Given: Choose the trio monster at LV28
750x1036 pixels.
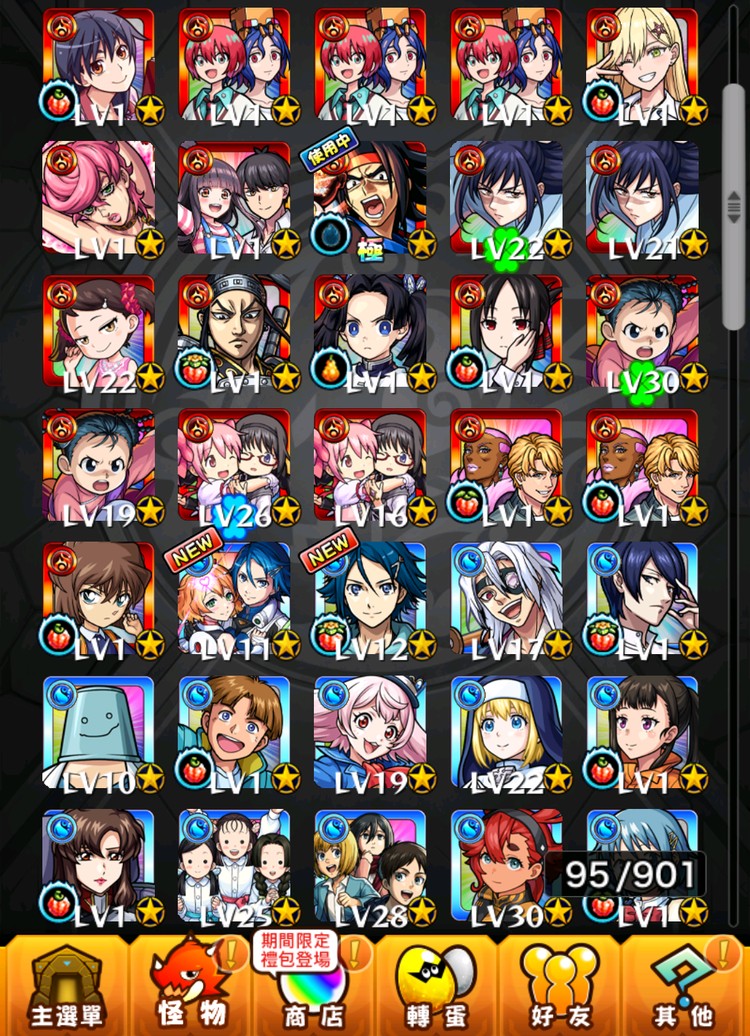Looking at the screenshot, I should (x=370, y=865).
